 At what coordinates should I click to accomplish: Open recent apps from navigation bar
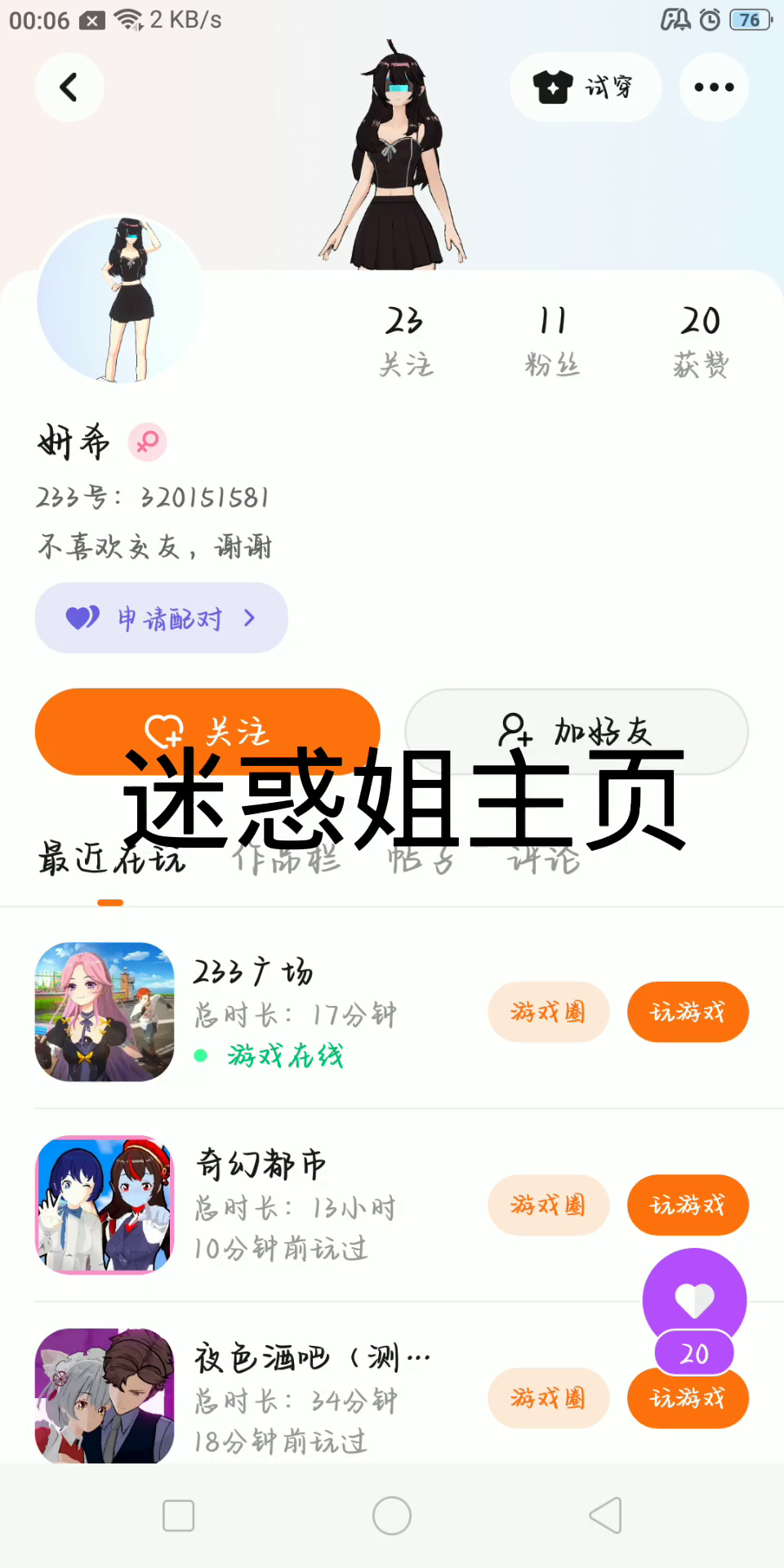[x=178, y=1516]
